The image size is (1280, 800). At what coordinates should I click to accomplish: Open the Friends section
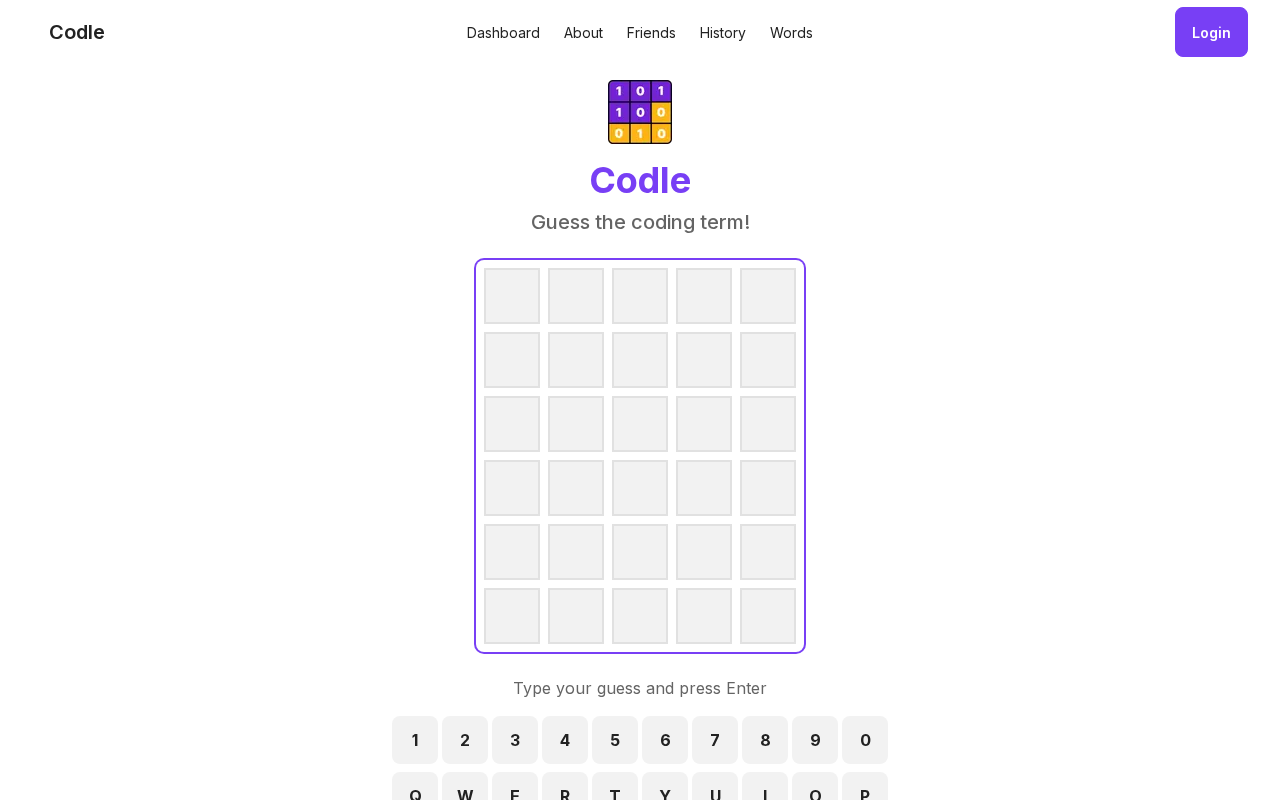(651, 33)
